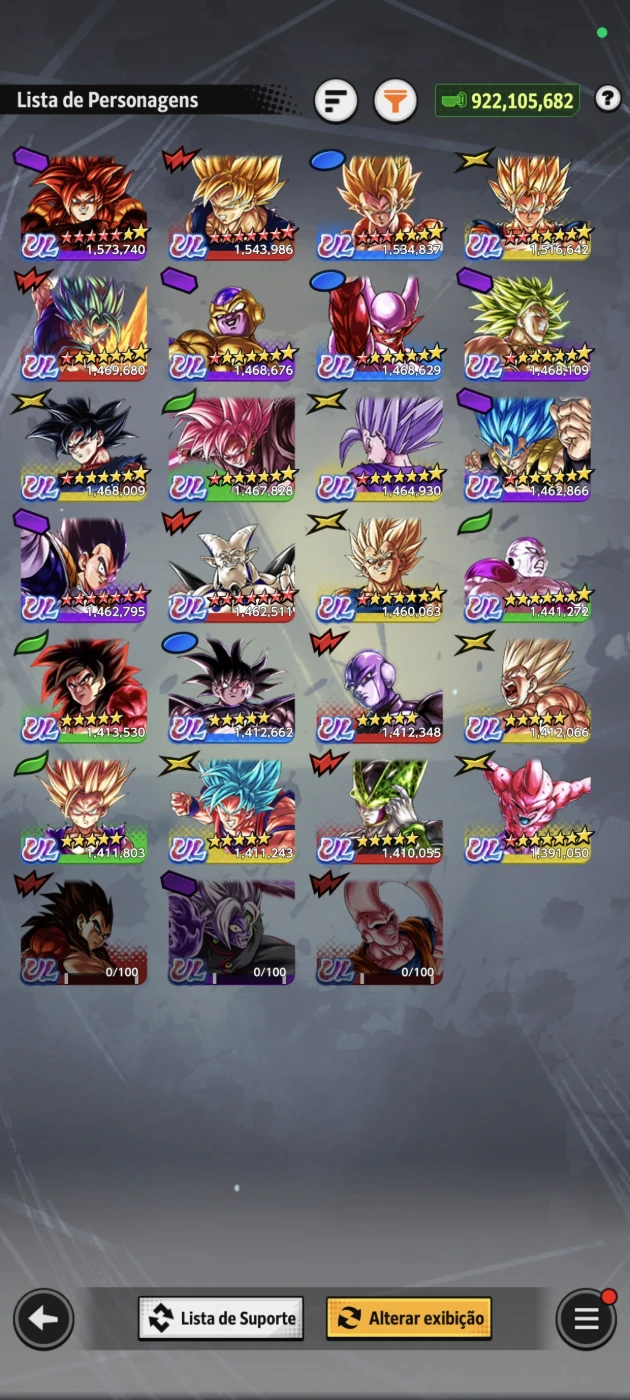Image resolution: width=630 pixels, height=1400 pixels.
Task: View character with power 1,467,828
Action: (232, 448)
